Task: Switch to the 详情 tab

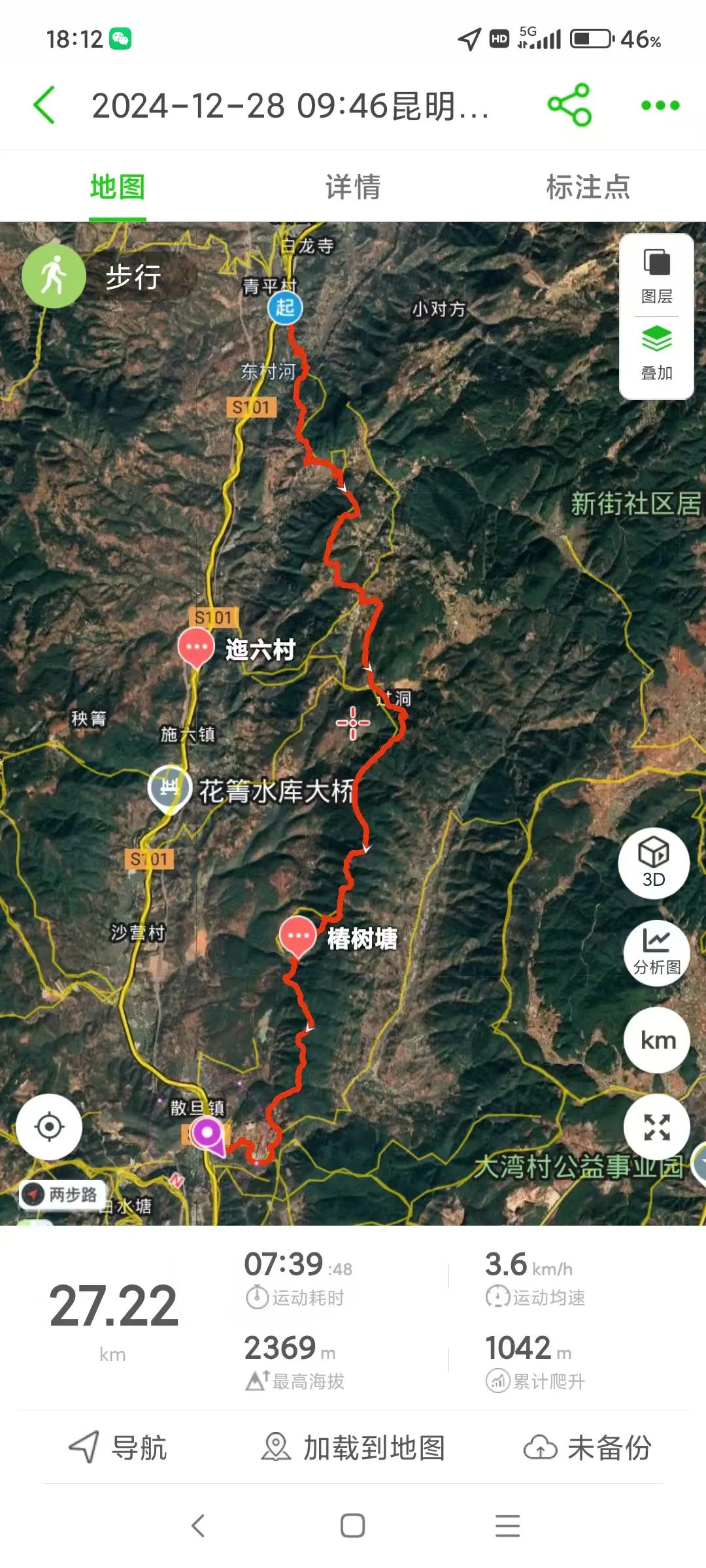Action: click(353, 188)
